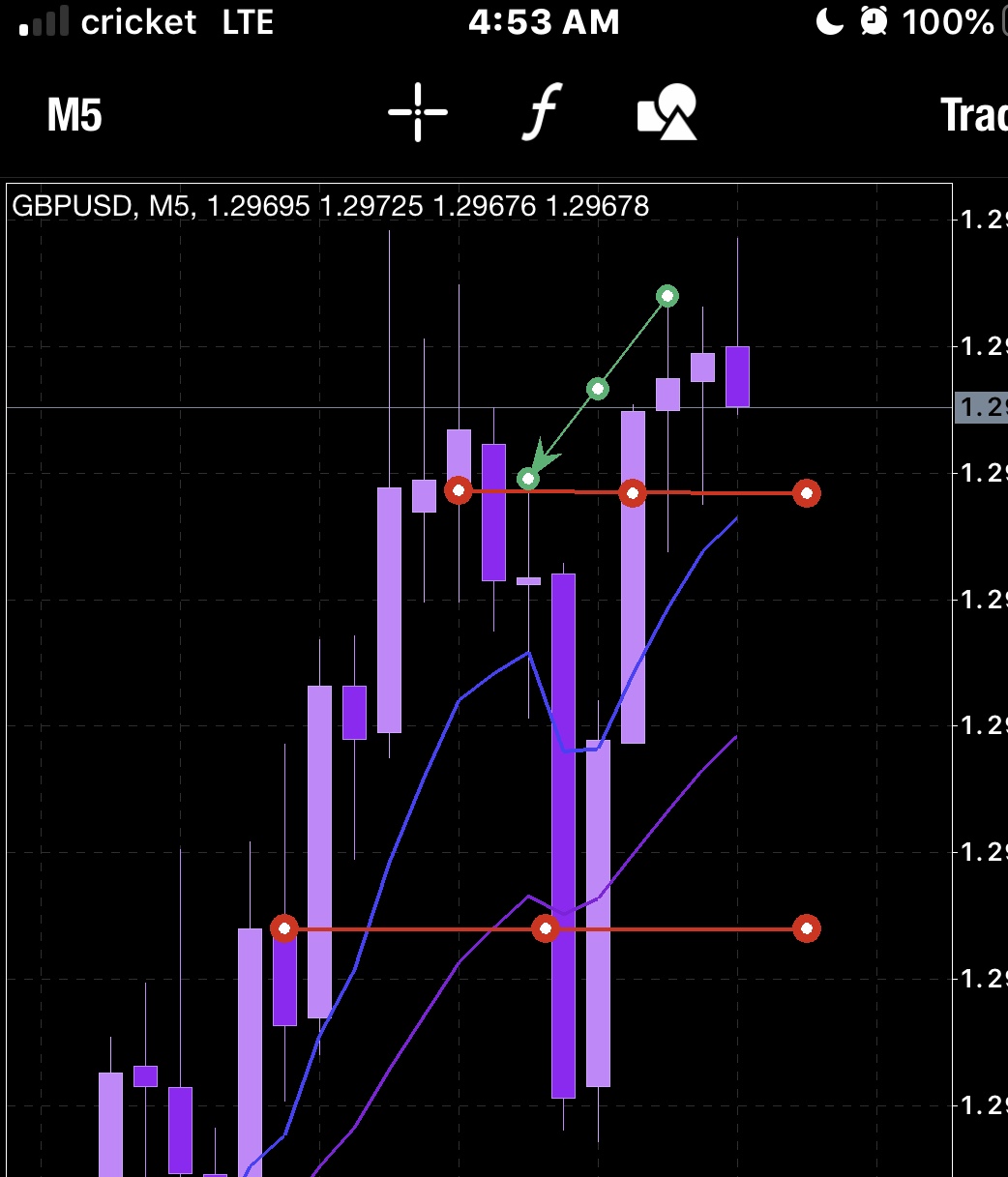Open the Trade option
Screen dimensions: 1008x1177
click(973, 115)
